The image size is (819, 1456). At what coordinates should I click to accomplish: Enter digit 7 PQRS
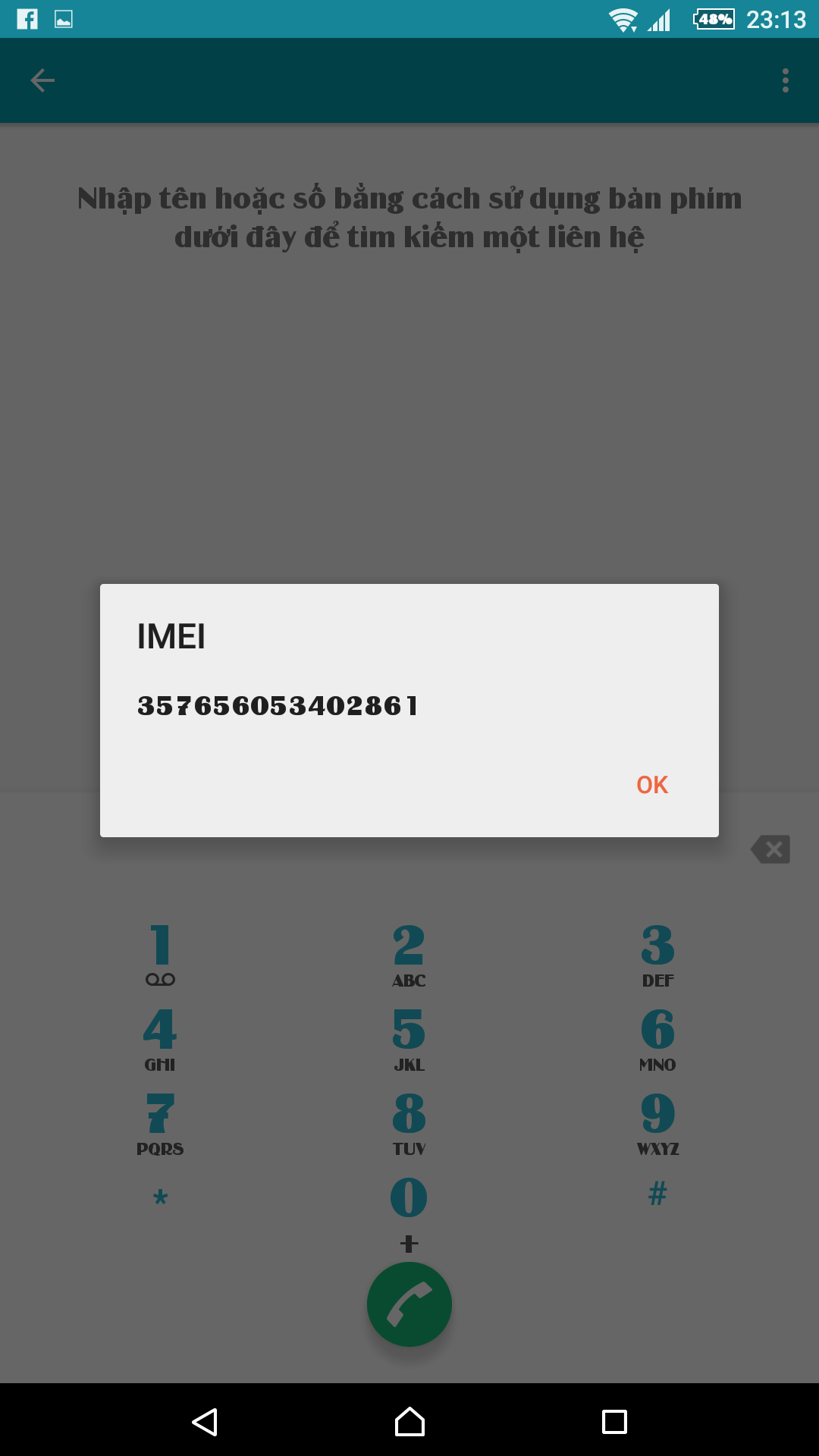point(160,1123)
